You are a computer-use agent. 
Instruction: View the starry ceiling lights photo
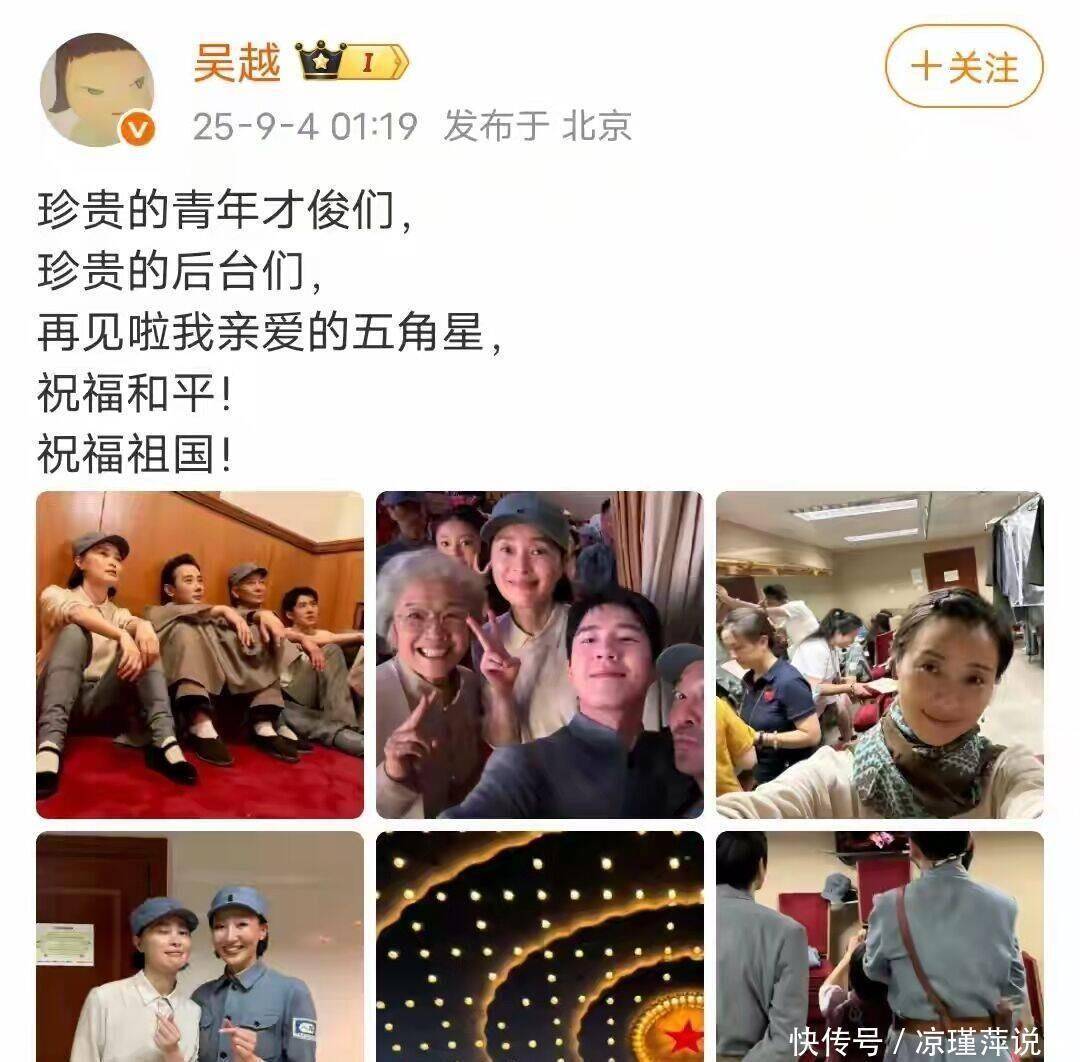540,946
